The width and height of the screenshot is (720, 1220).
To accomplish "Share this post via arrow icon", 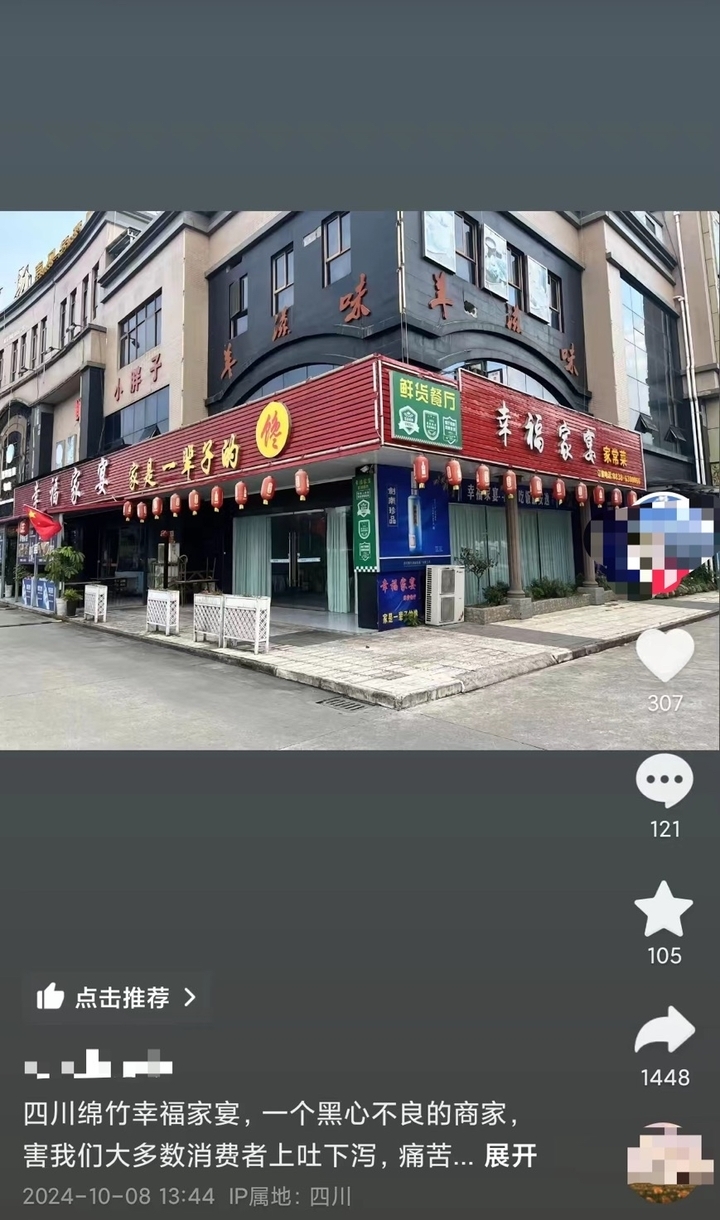I will click(664, 1031).
